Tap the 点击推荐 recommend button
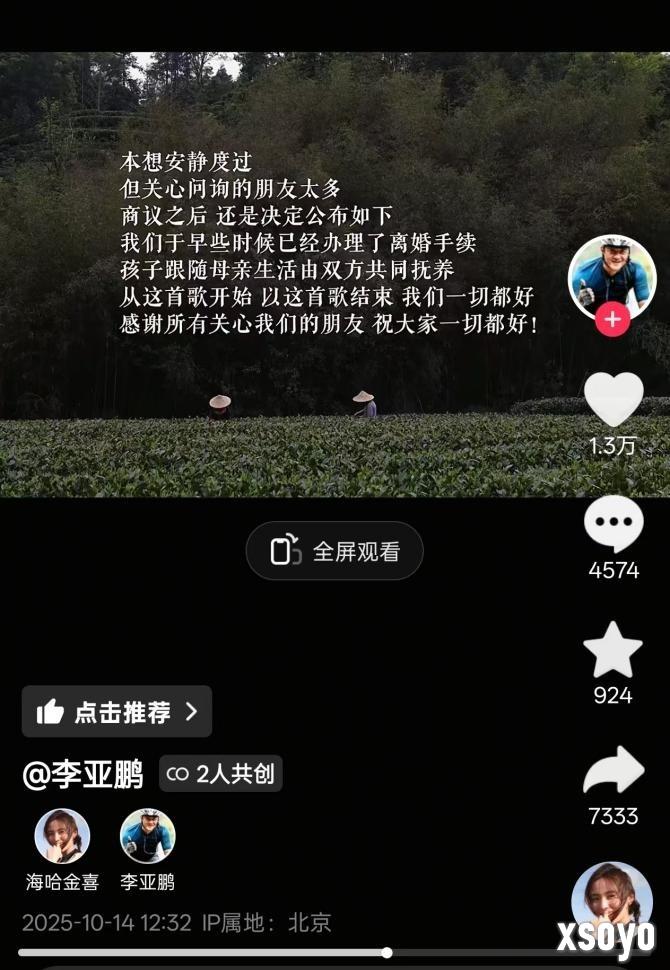This screenshot has width=670, height=970. tap(117, 712)
